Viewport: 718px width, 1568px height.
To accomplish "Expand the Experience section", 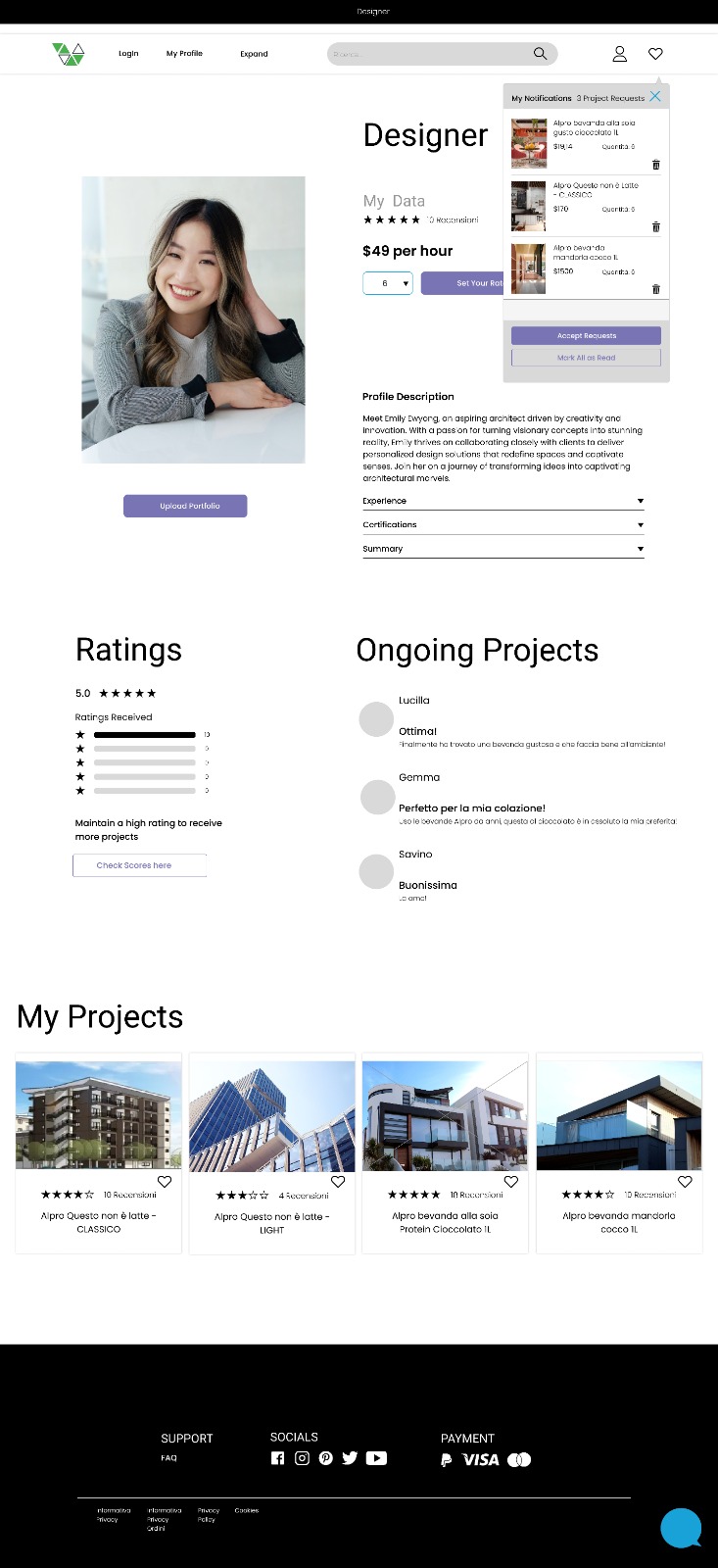I will (x=503, y=501).
